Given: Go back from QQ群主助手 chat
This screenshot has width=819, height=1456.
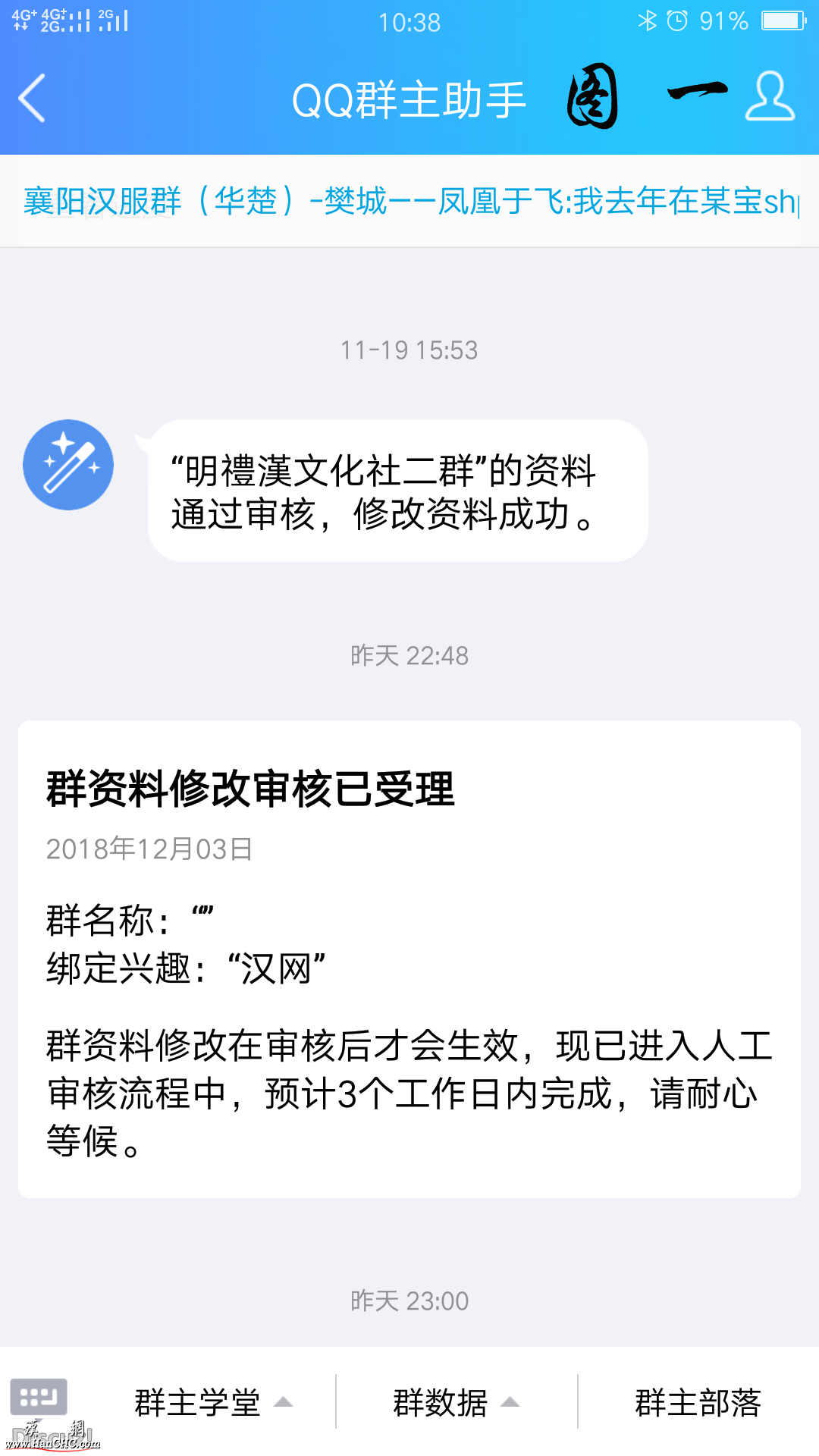Looking at the screenshot, I should click(32, 99).
